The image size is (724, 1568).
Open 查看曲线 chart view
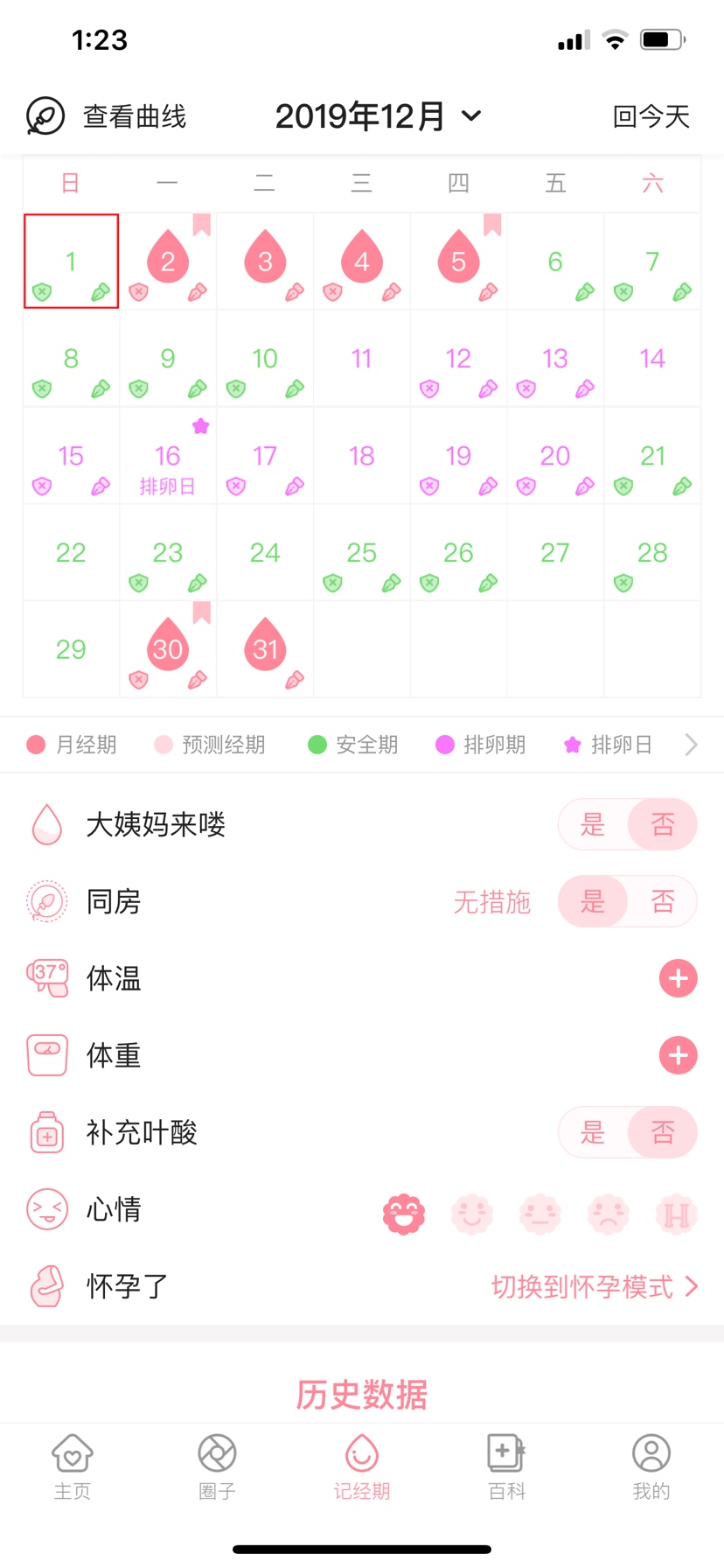click(x=107, y=116)
